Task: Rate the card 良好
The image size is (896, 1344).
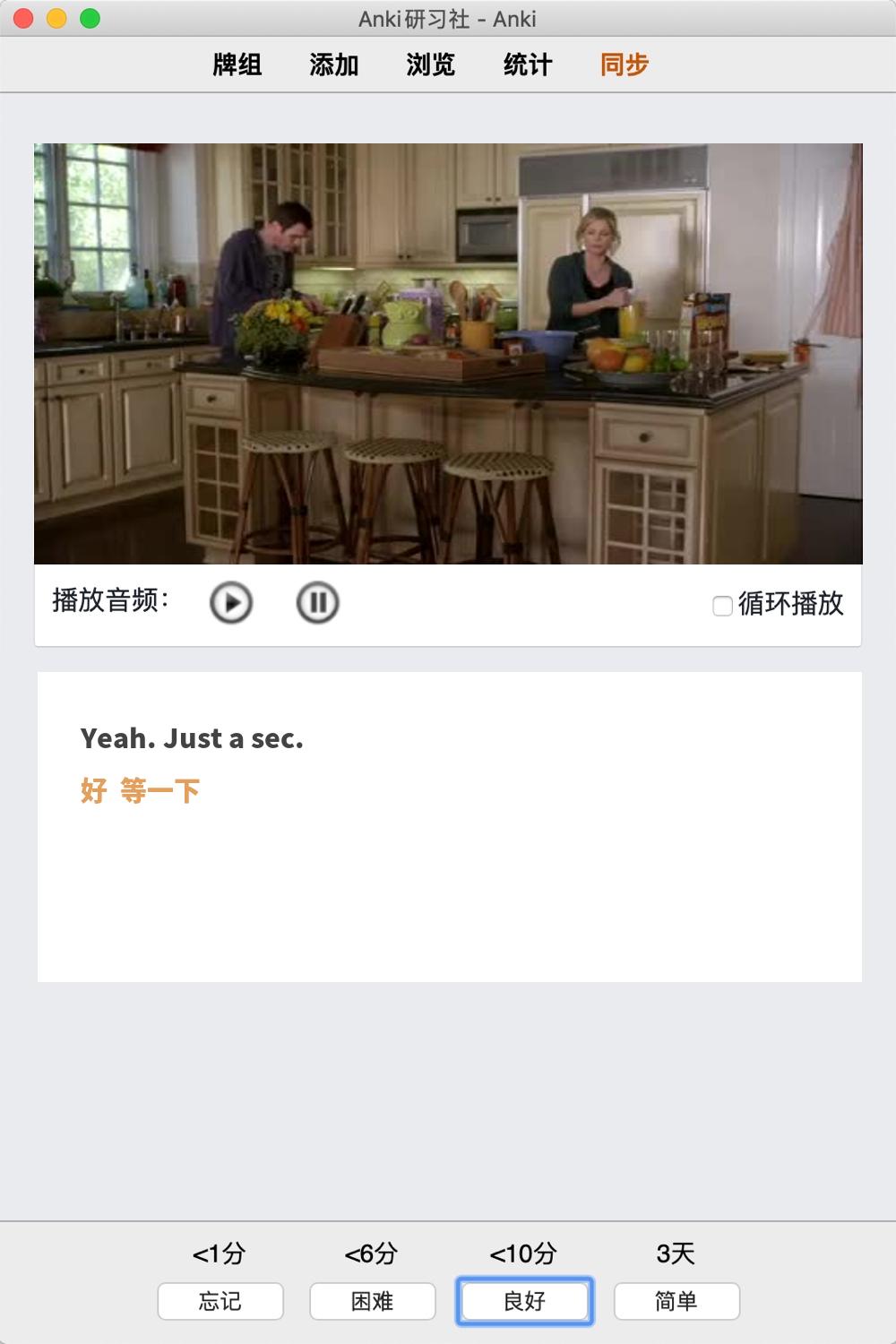Action: (525, 1301)
